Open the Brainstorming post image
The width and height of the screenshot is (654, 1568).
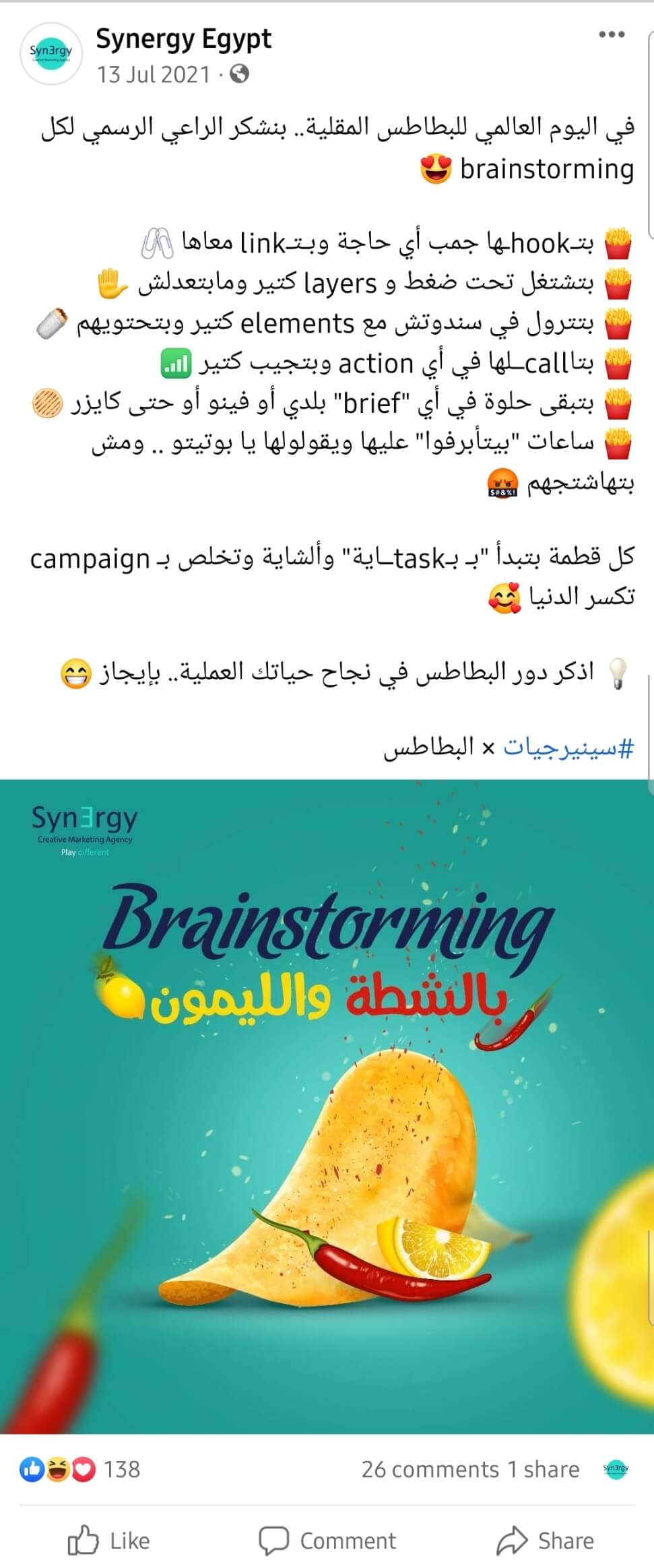[x=327, y=1105]
